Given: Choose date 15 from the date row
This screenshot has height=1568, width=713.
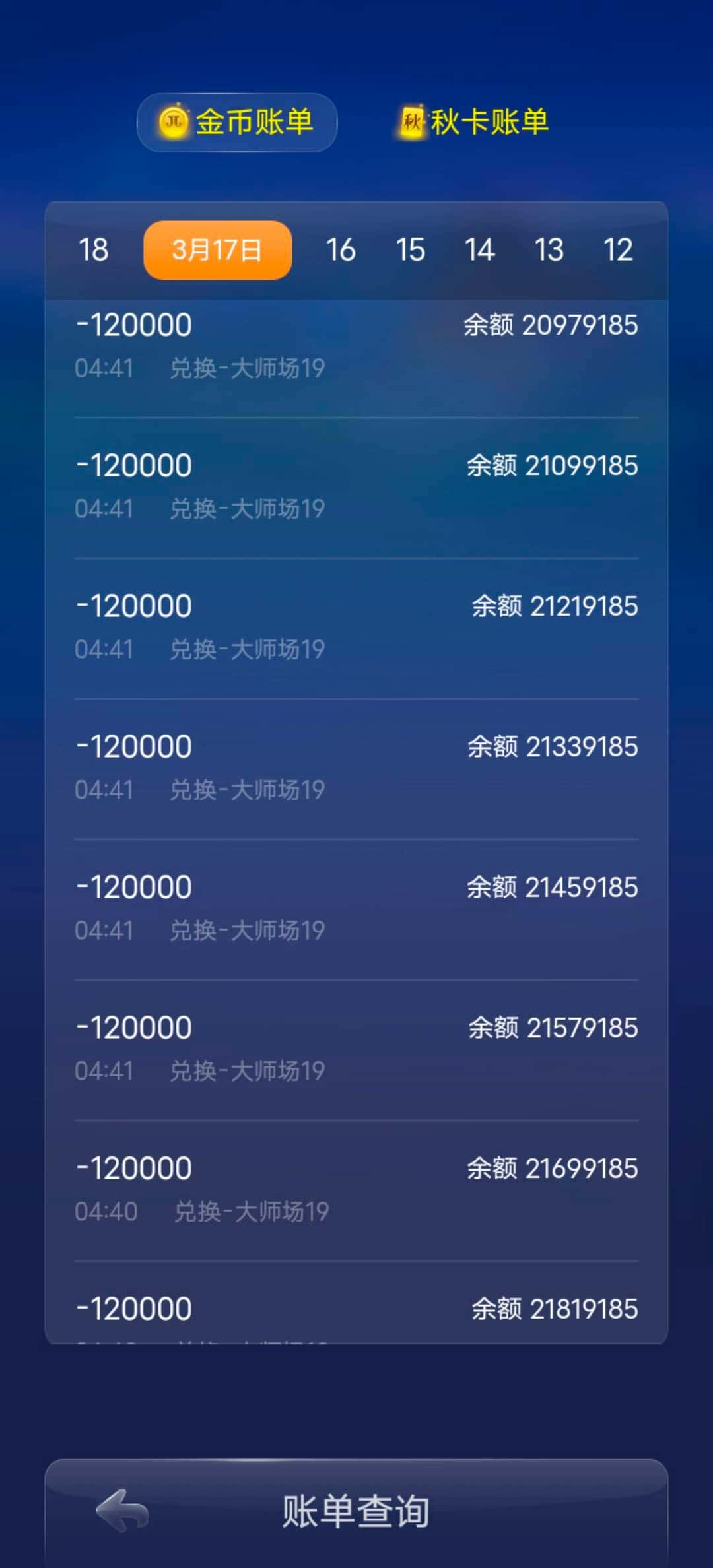Looking at the screenshot, I should [410, 251].
